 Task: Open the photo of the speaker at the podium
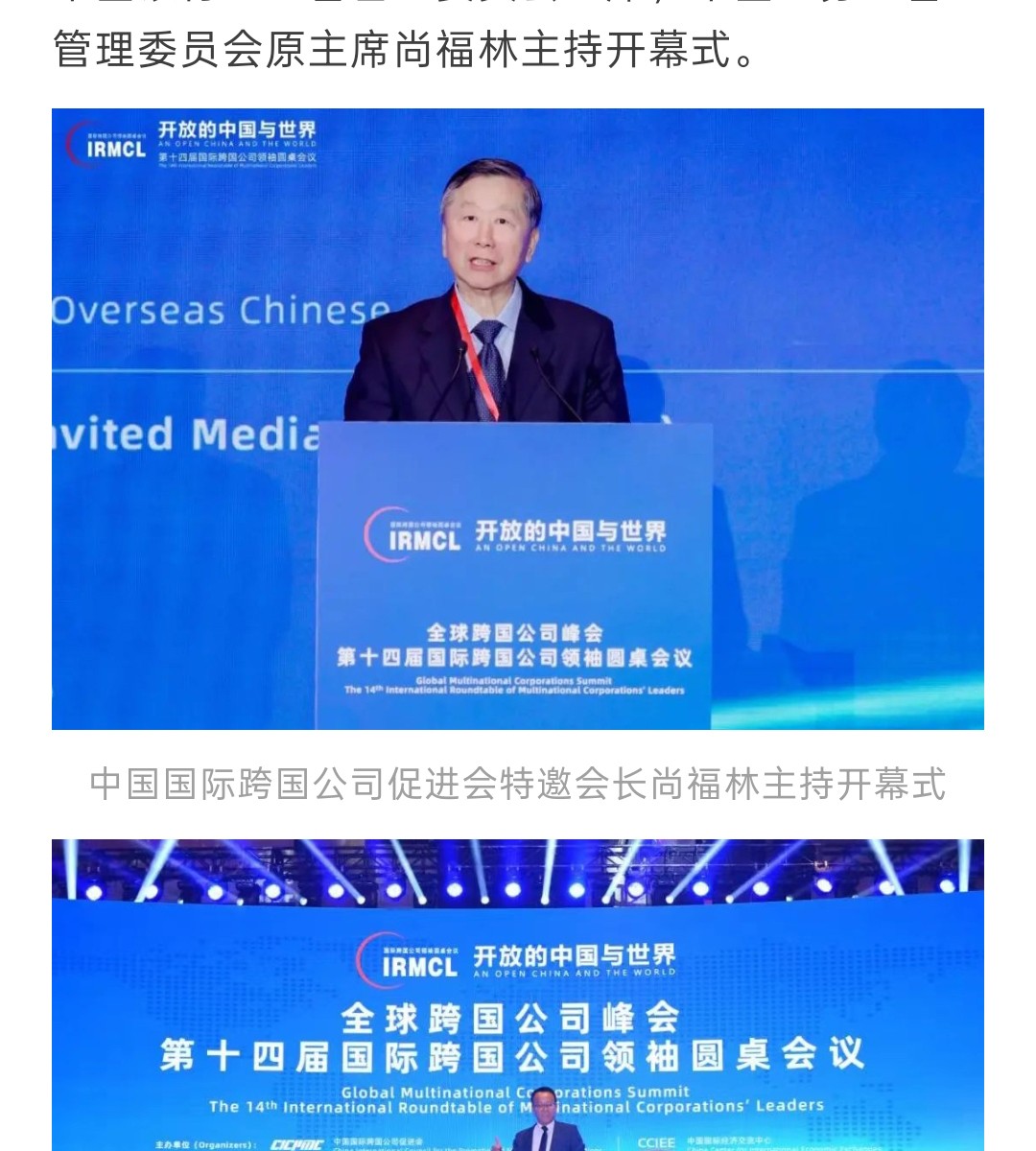pos(518,419)
